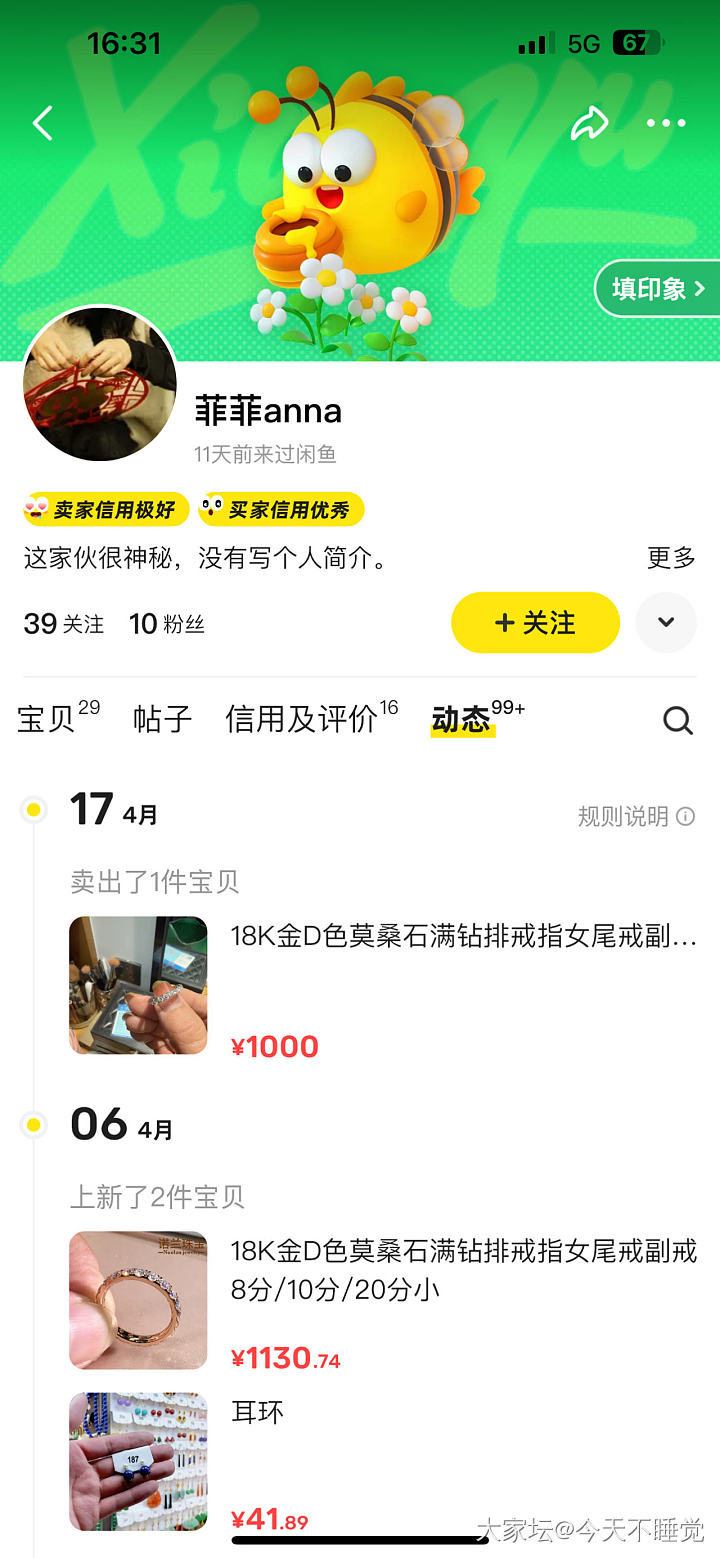Open 规则说明 rule explanation
The image size is (720, 1558).
[x=636, y=816]
